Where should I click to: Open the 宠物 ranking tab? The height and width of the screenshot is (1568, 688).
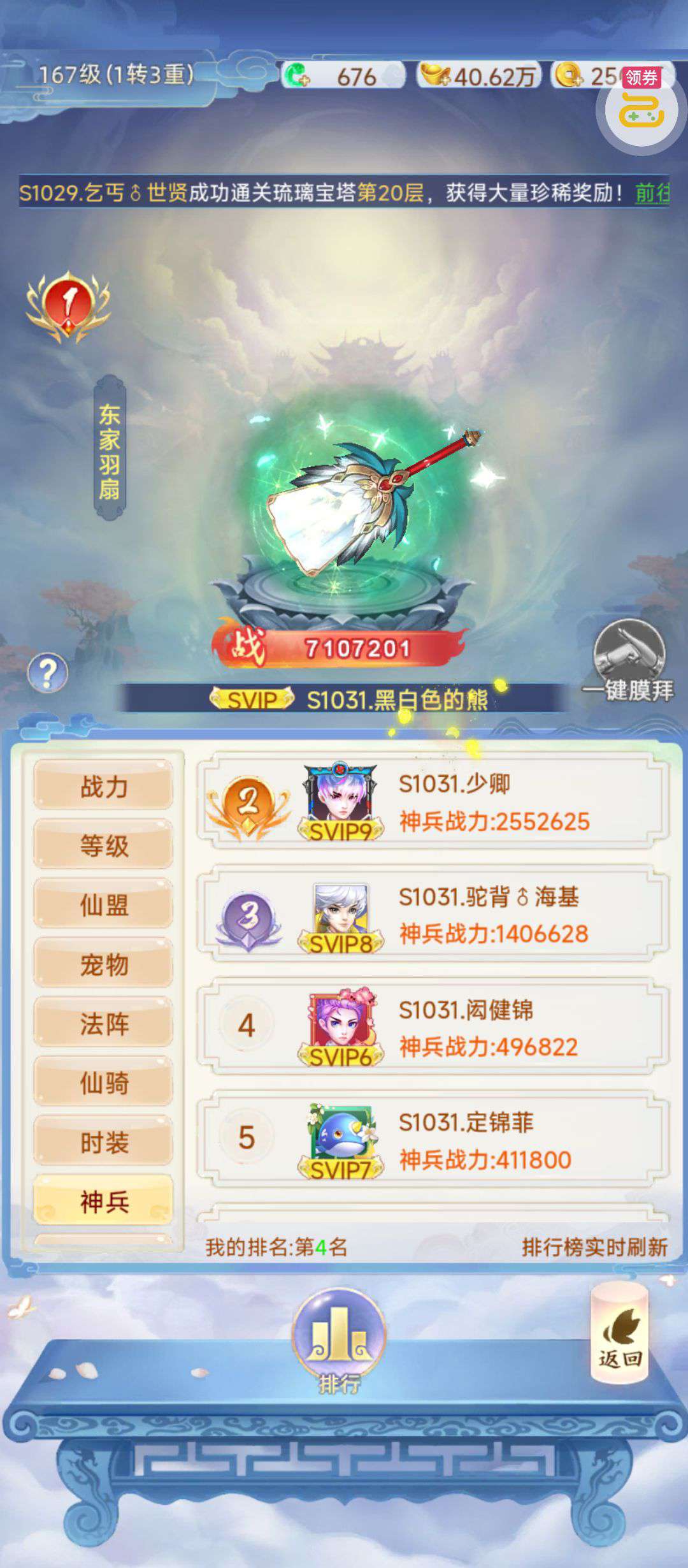coord(103,964)
